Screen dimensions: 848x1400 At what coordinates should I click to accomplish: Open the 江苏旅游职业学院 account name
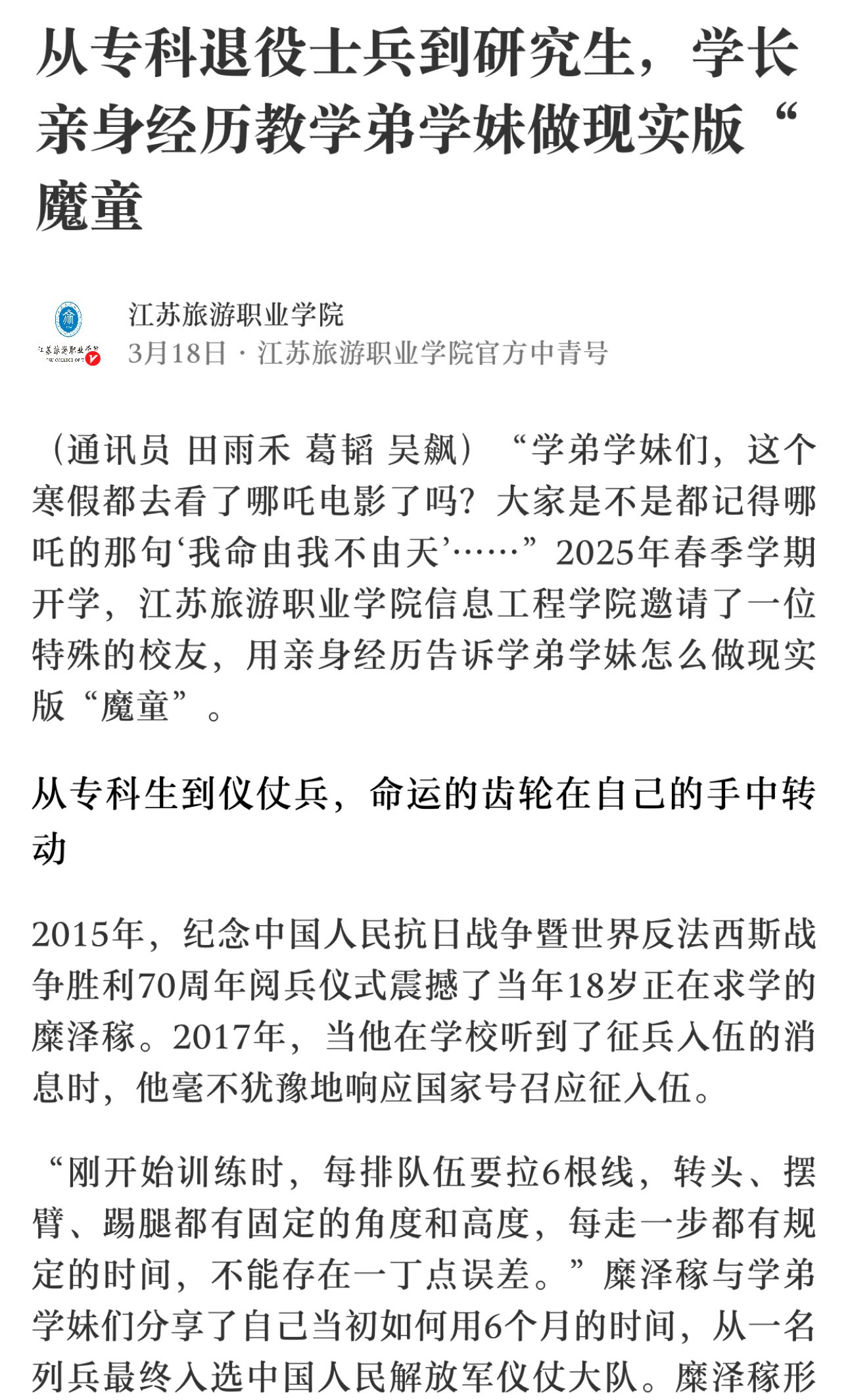pyautogui.click(x=236, y=315)
